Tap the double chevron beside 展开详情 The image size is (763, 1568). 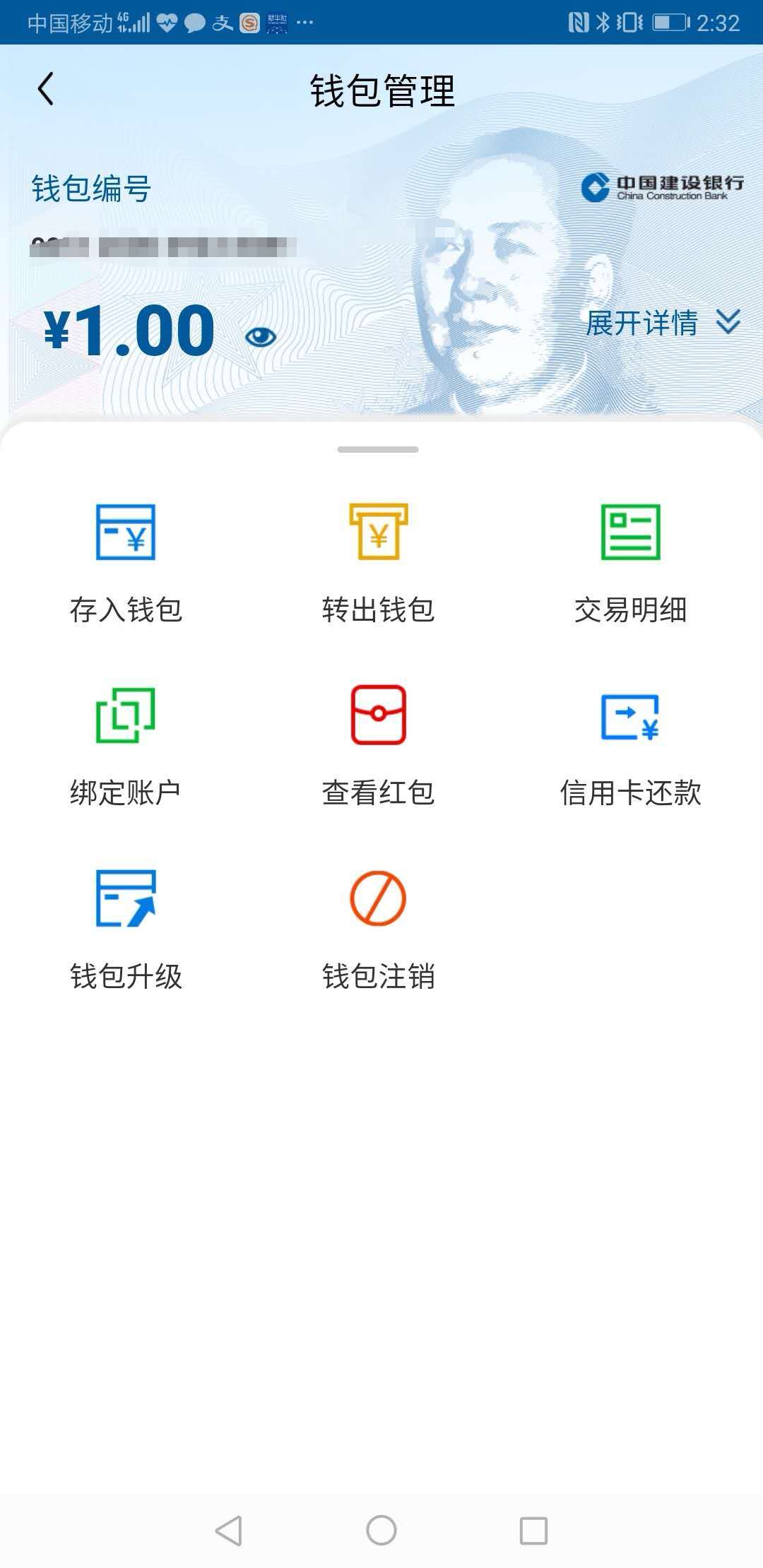[726, 323]
